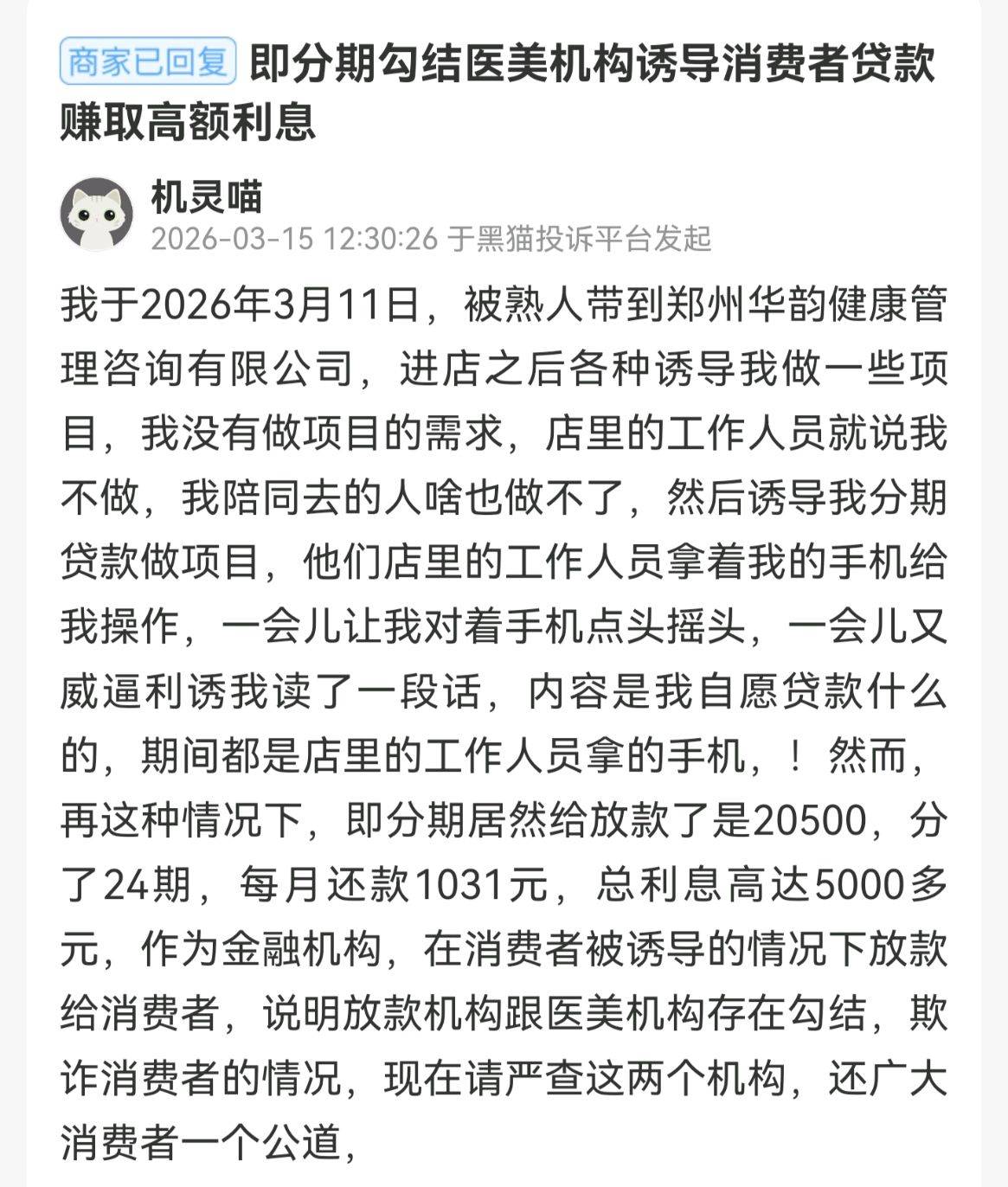
Task: Open 机灵喵's cat avatar profile
Action: click(96, 214)
